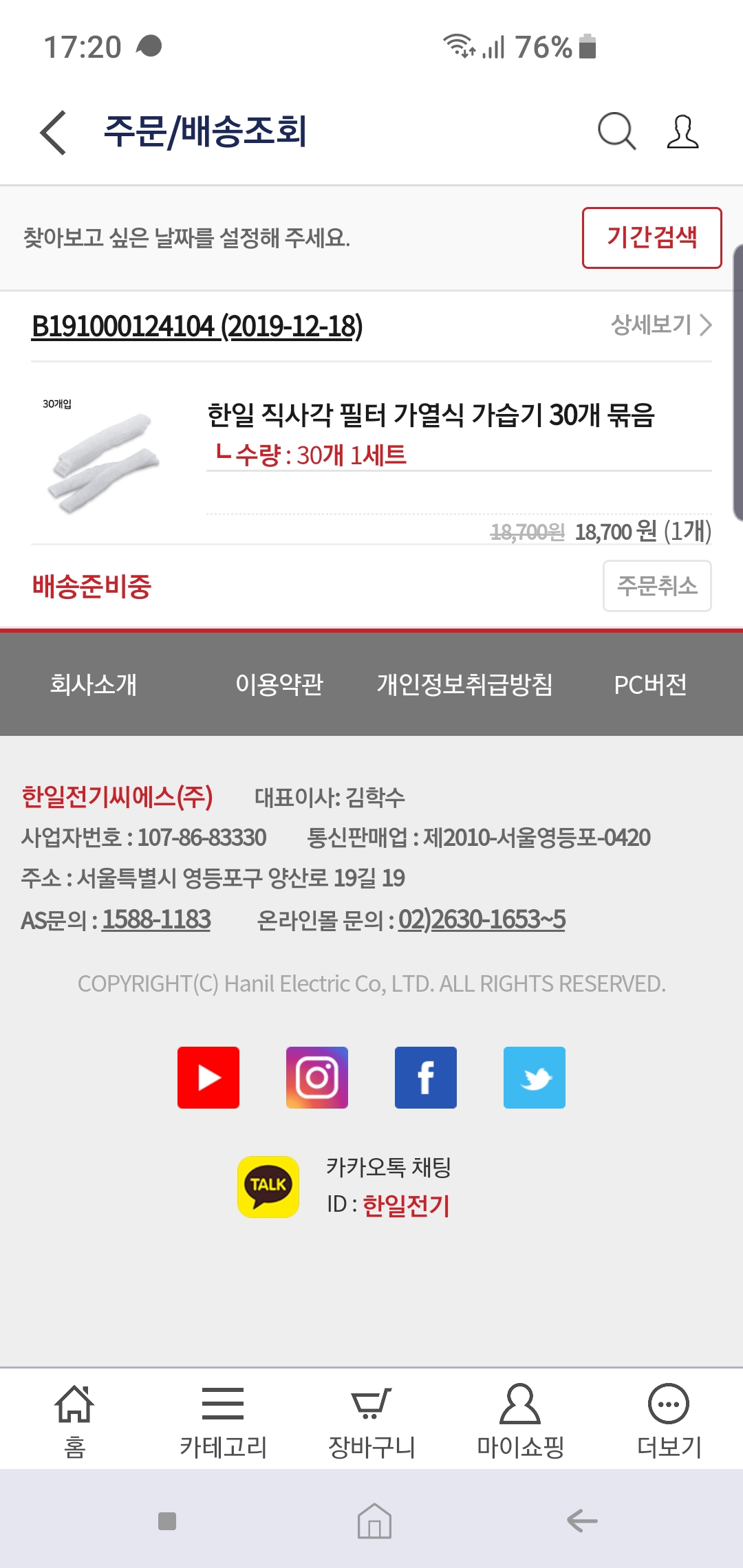The width and height of the screenshot is (743, 1568).
Task: Open the 이용약관 terms link
Action: click(x=279, y=684)
